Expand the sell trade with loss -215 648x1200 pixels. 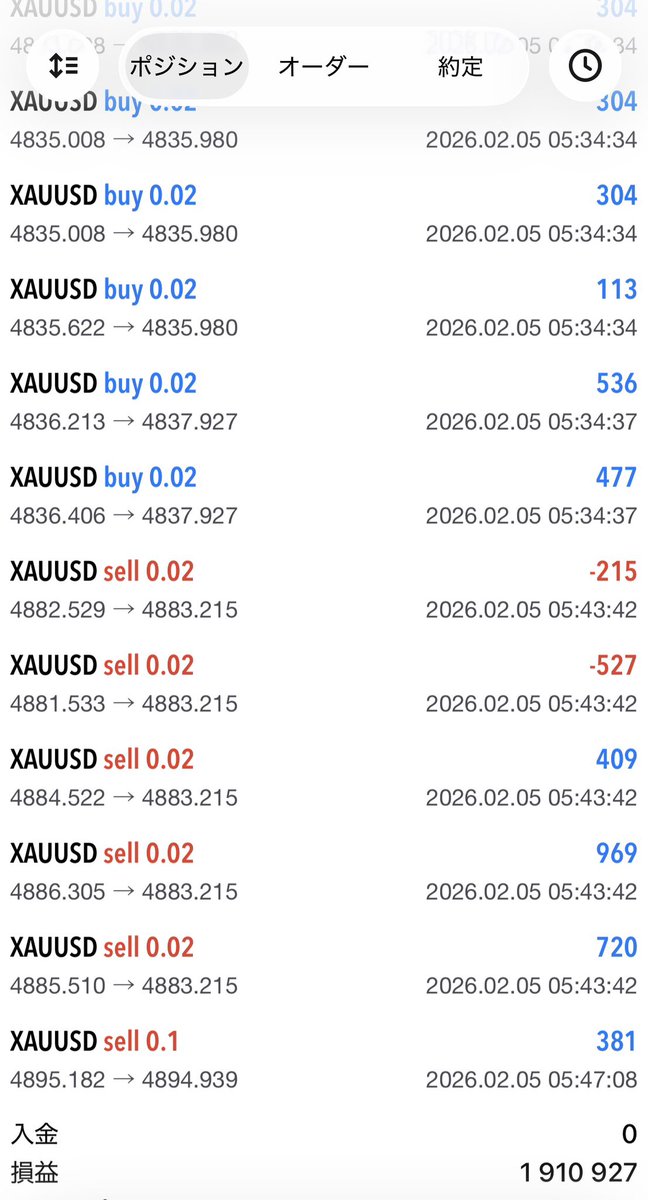[324, 591]
